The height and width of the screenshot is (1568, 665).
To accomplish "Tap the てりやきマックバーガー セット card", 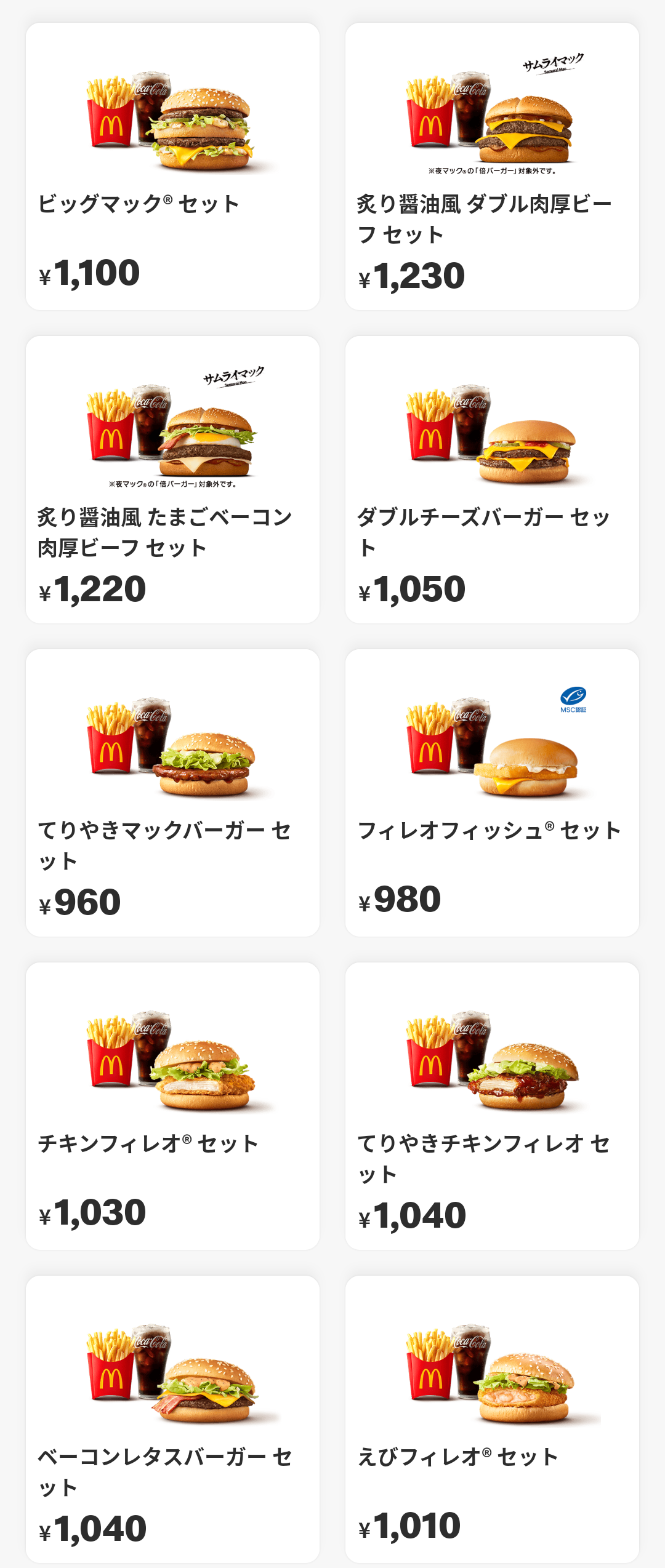I will [172, 793].
